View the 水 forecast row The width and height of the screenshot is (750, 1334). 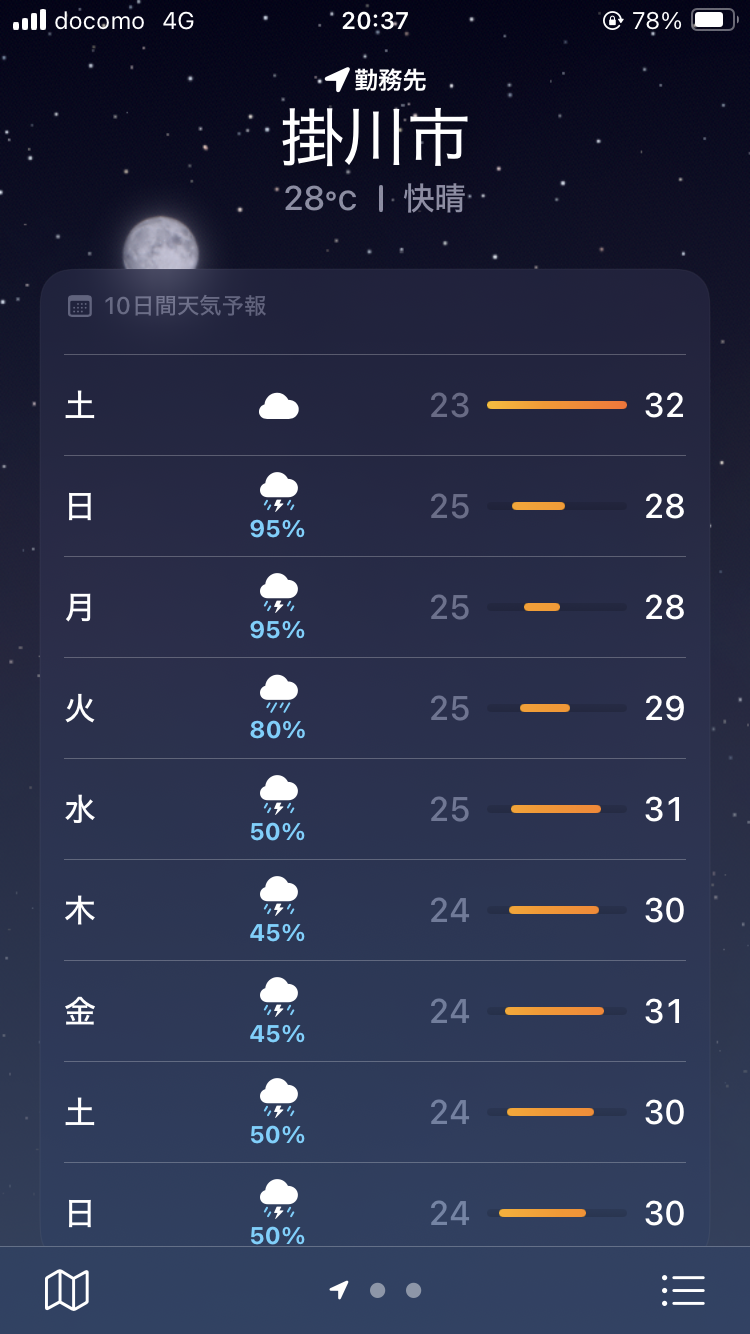coord(375,809)
